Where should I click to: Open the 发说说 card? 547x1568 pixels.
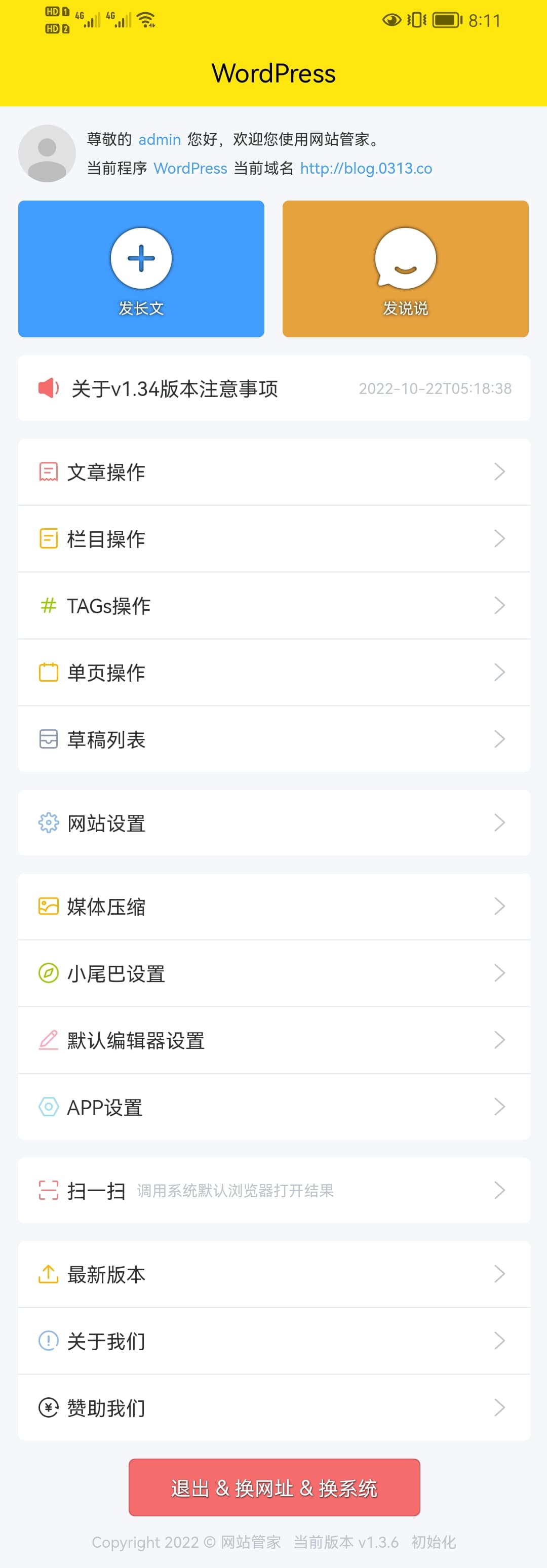point(405,268)
